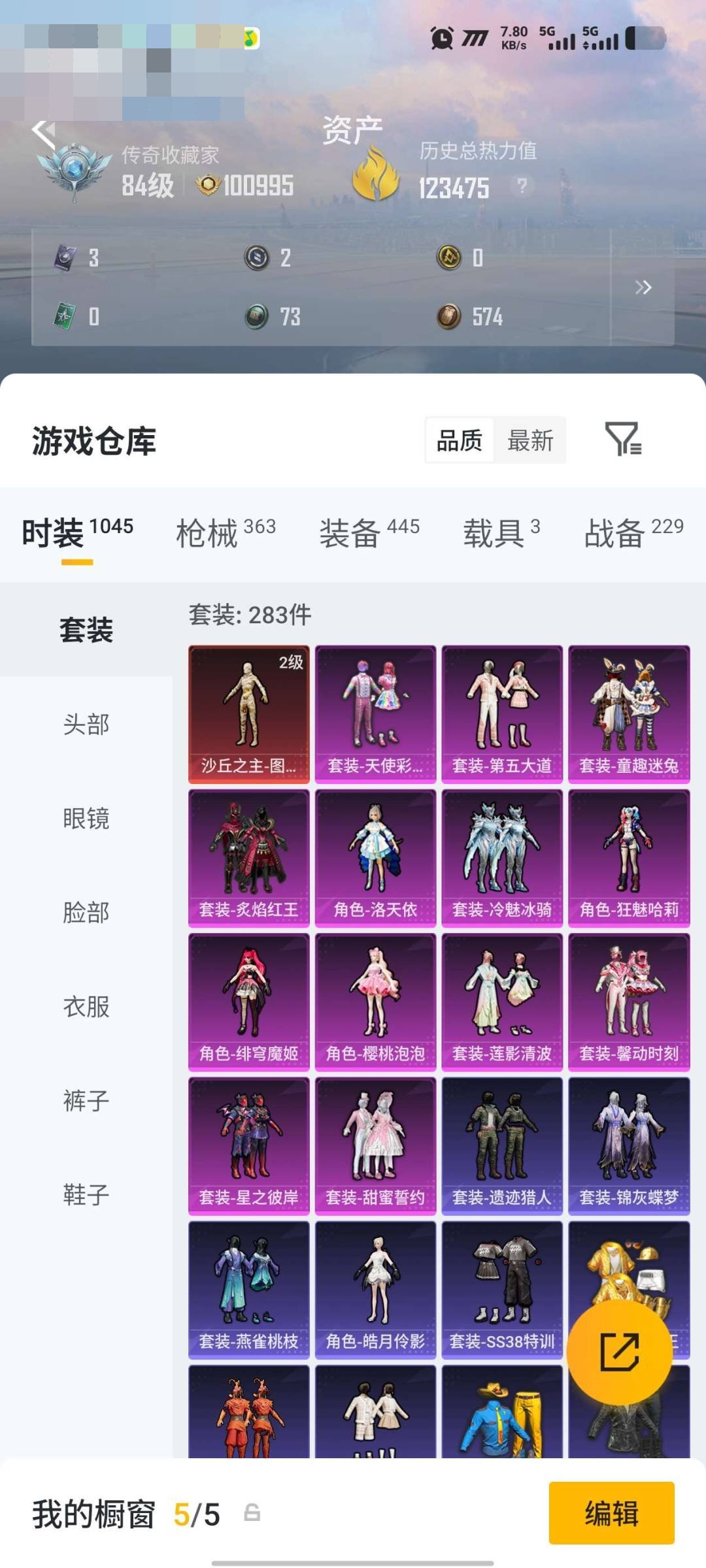The width and height of the screenshot is (706, 1568).
Task: Tap the silver coin currency icon
Action: (x=257, y=259)
